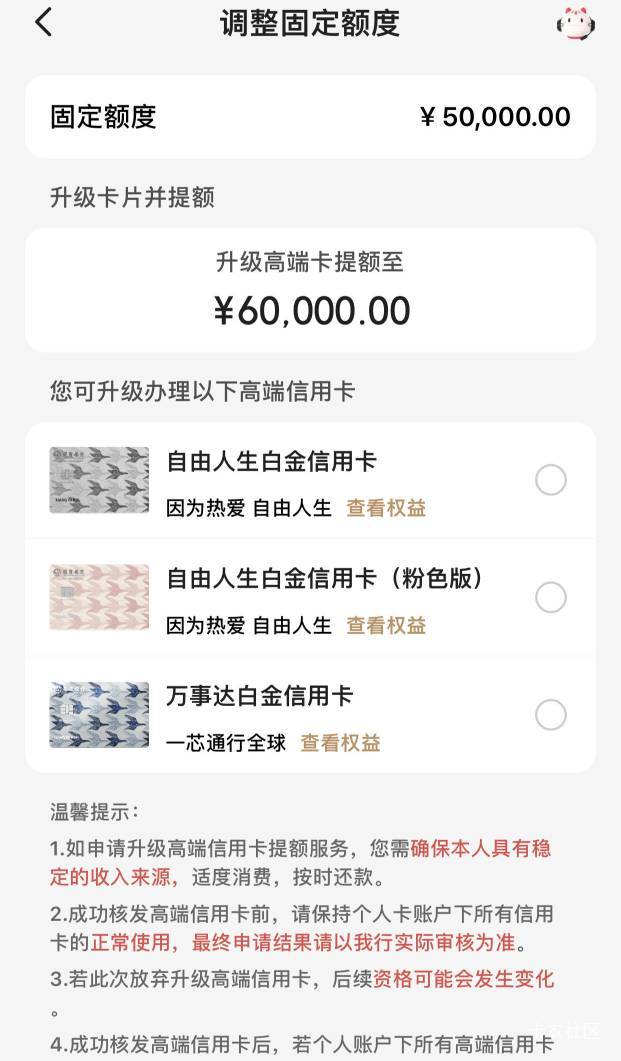
Task: Go back using the top-left arrow
Action: pyautogui.click(x=43, y=22)
